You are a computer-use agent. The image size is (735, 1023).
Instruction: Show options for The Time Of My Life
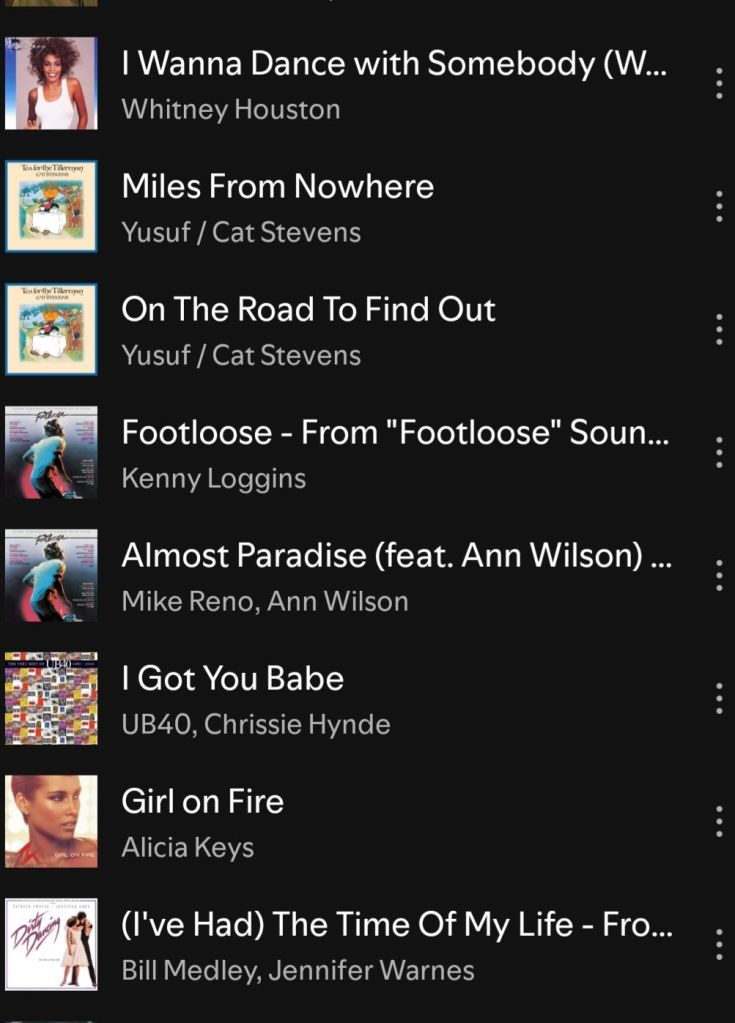719,945
